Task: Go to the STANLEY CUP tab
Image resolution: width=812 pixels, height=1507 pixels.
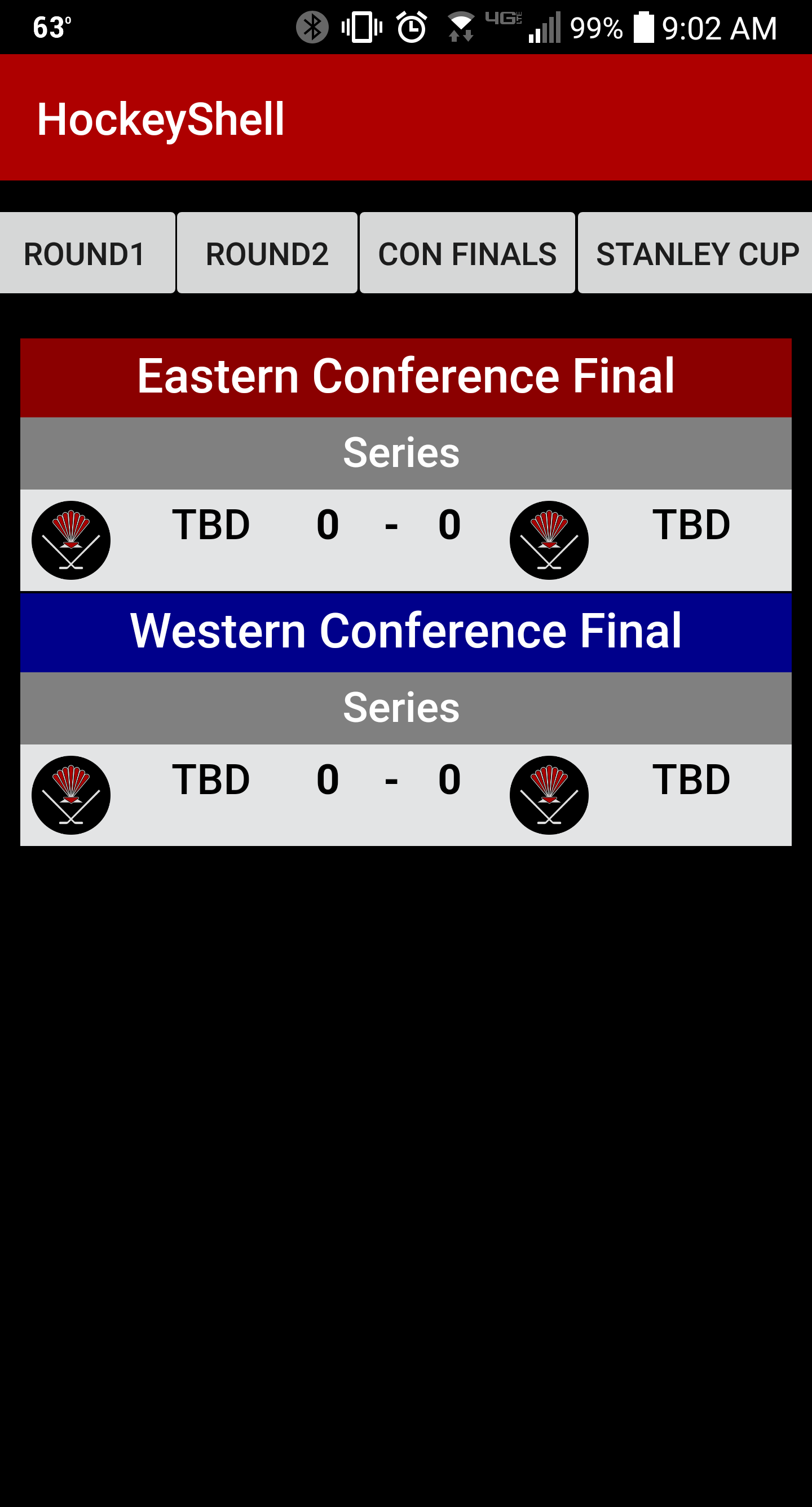Action: coord(696,253)
